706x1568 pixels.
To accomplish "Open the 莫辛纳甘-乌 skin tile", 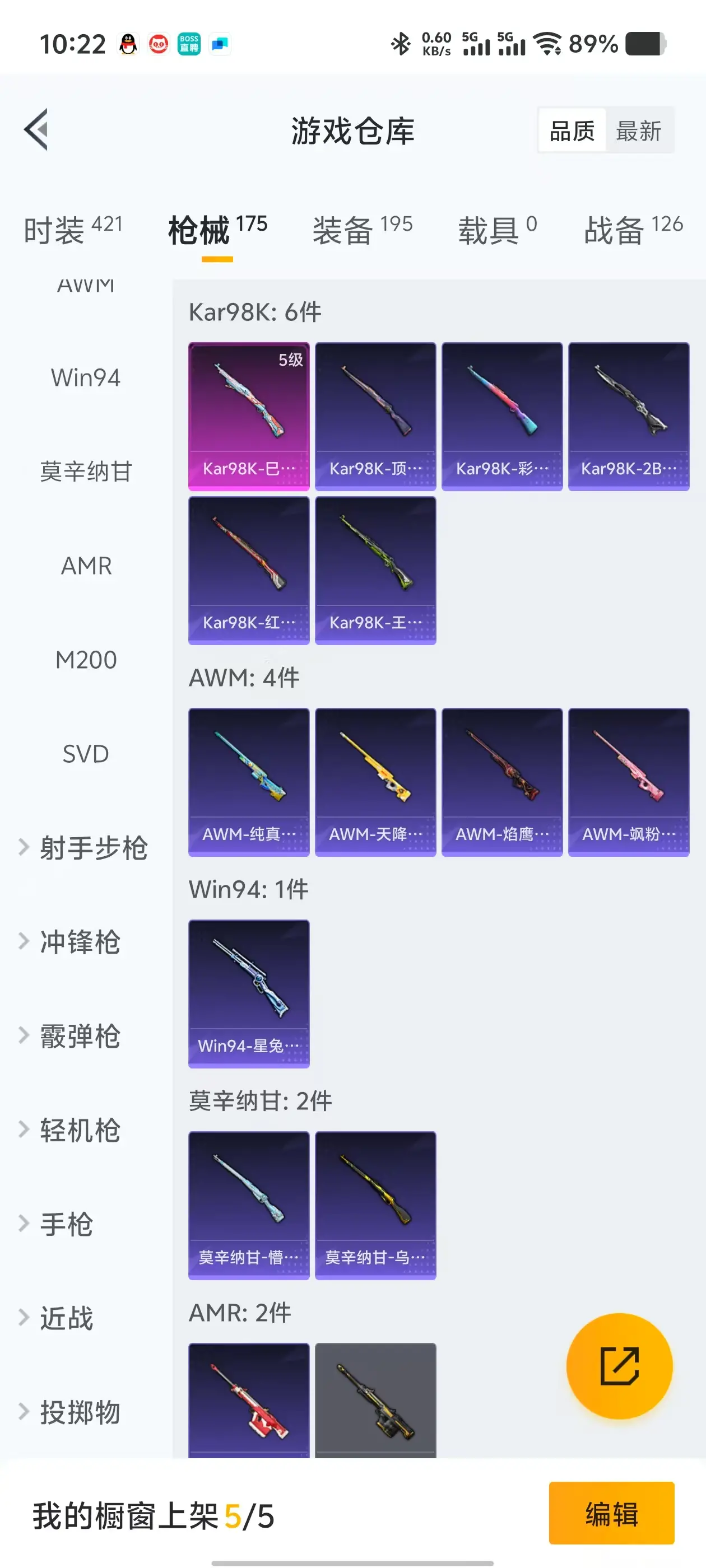I will click(x=375, y=1205).
